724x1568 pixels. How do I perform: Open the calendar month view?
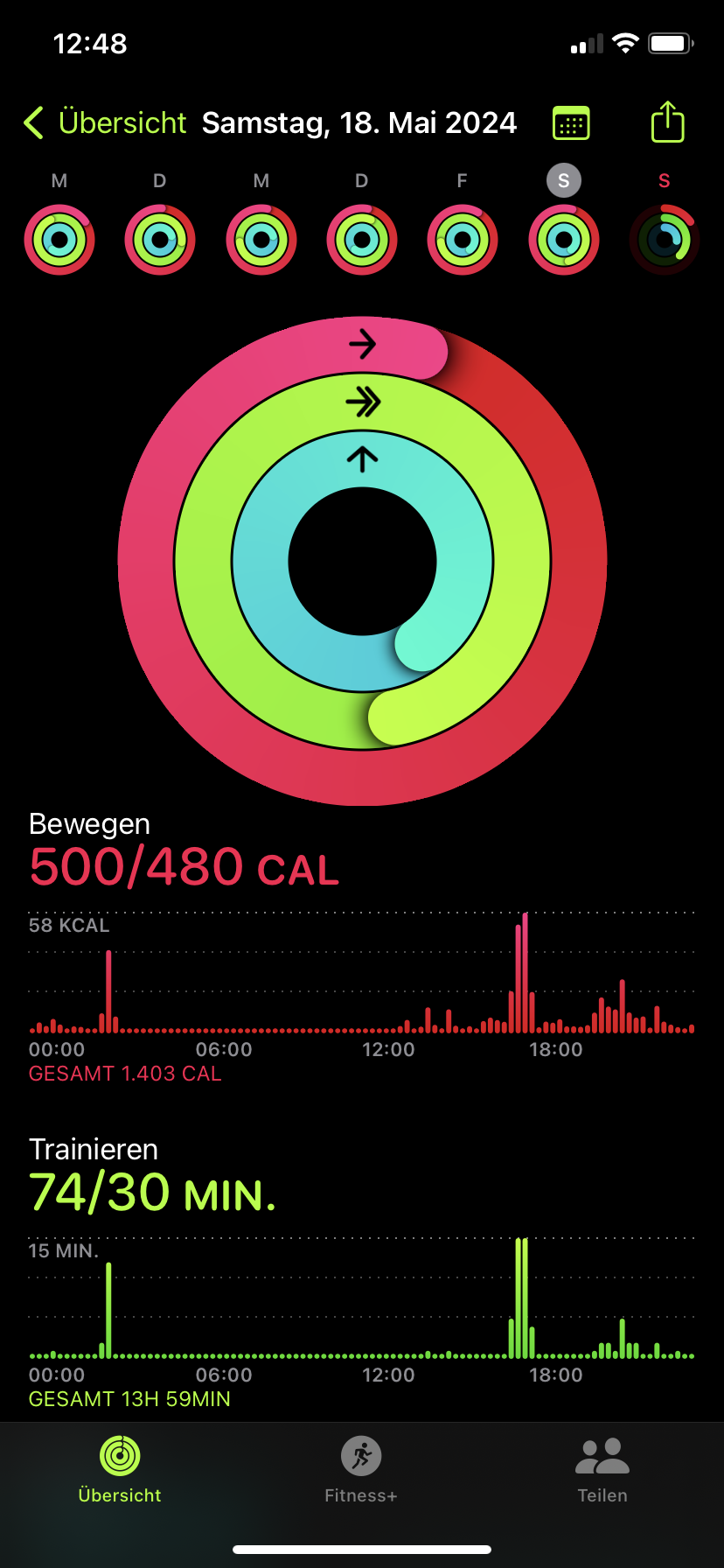pyautogui.click(x=571, y=123)
